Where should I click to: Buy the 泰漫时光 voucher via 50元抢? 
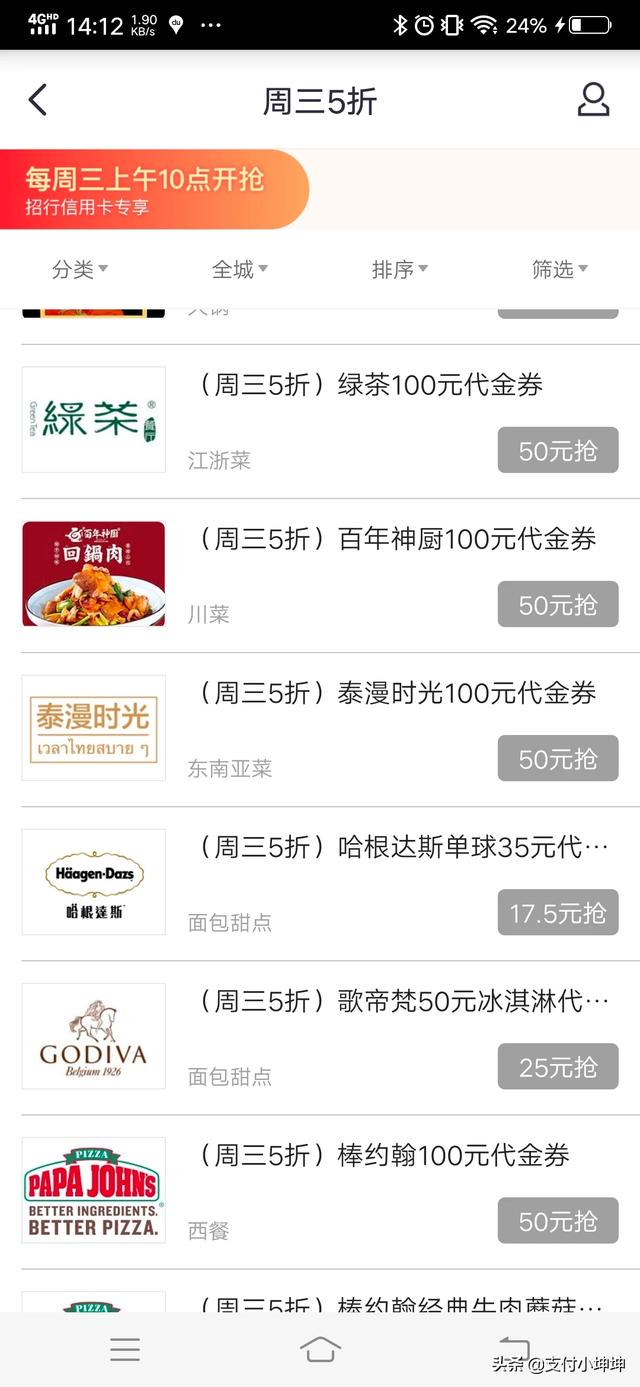coord(558,759)
